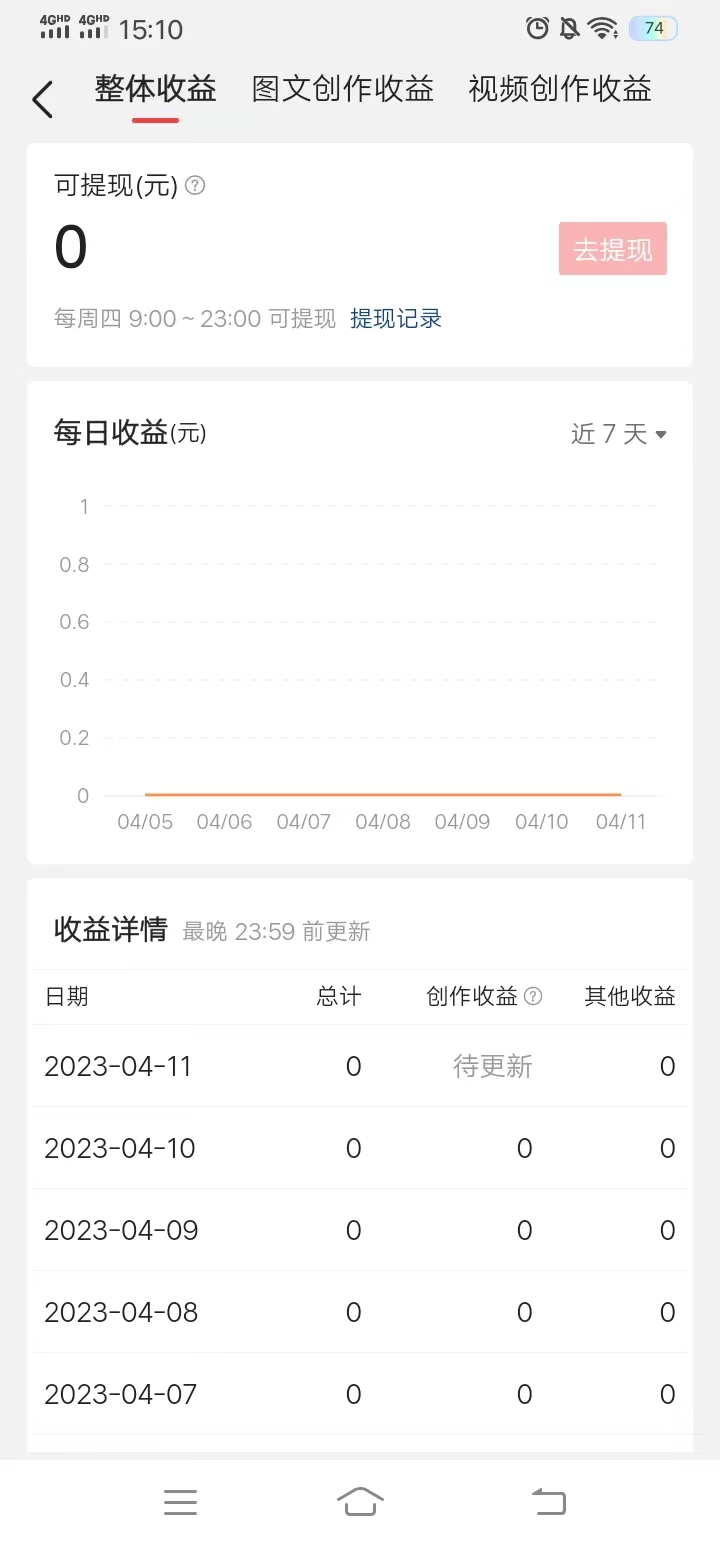Open the 提现记录 withdrawal records link
This screenshot has height=1544, width=720.
396,316
